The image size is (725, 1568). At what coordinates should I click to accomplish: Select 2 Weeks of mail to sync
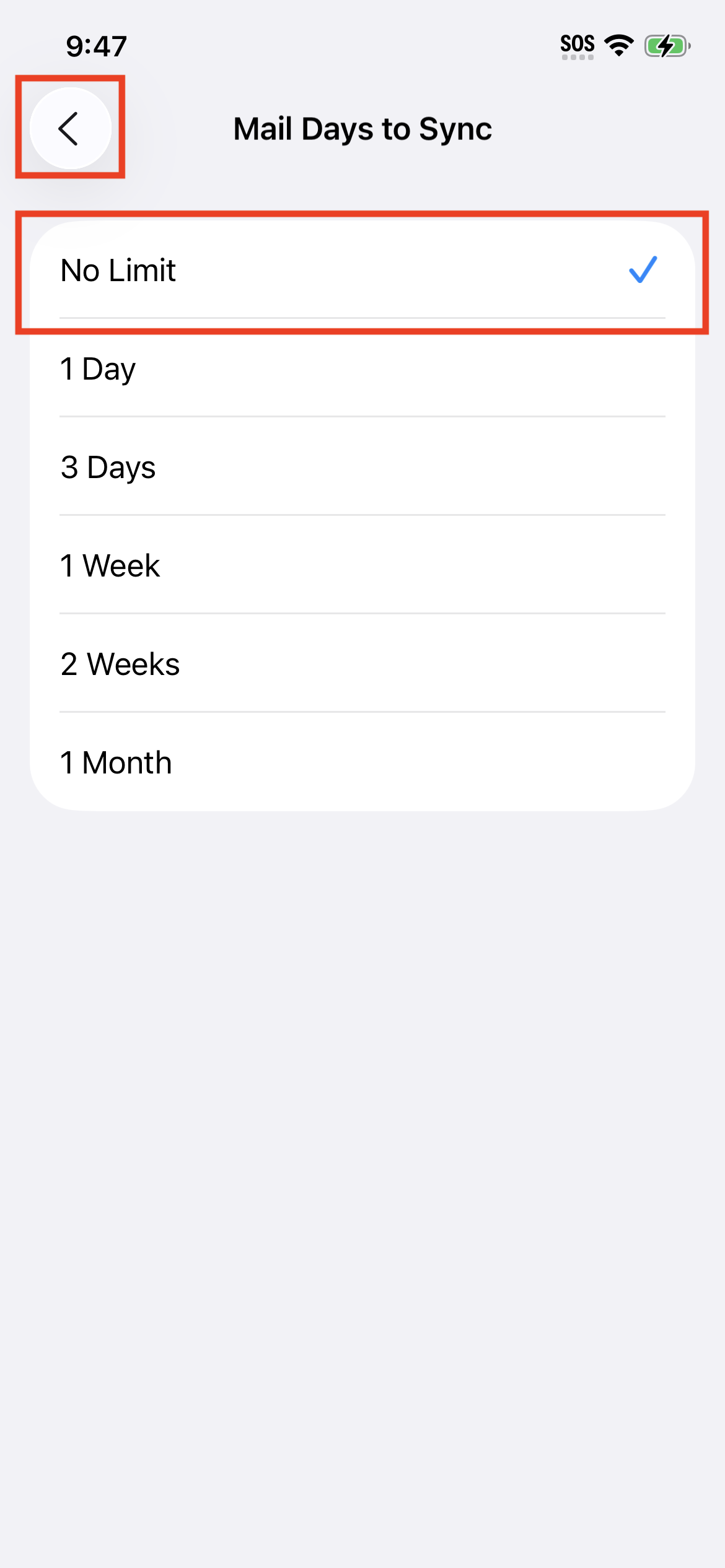point(362,664)
